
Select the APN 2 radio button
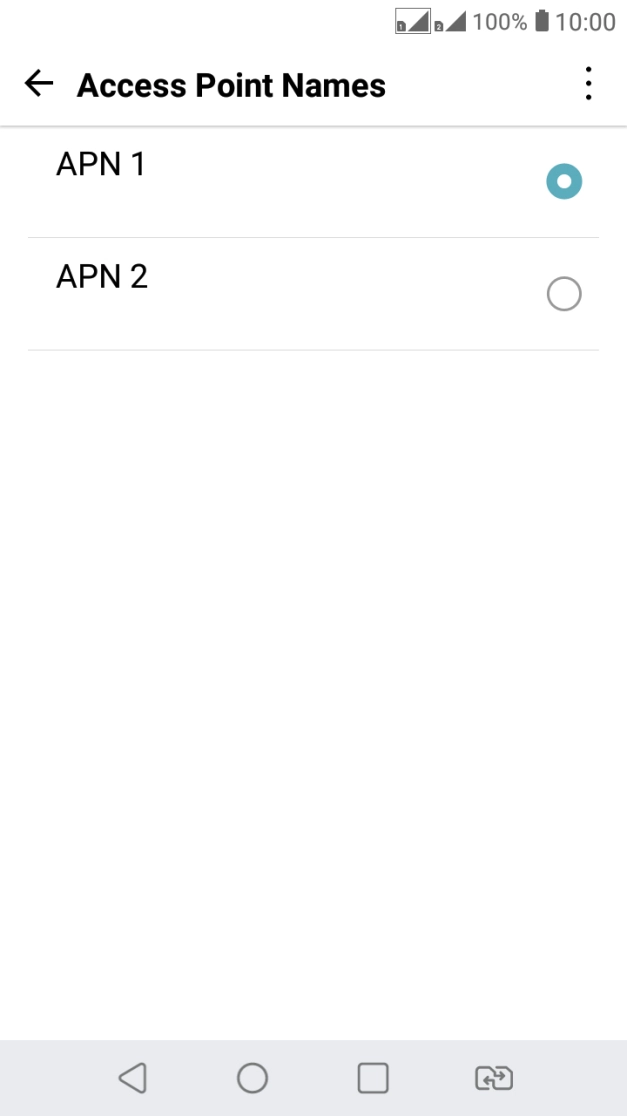click(x=564, y=294)
